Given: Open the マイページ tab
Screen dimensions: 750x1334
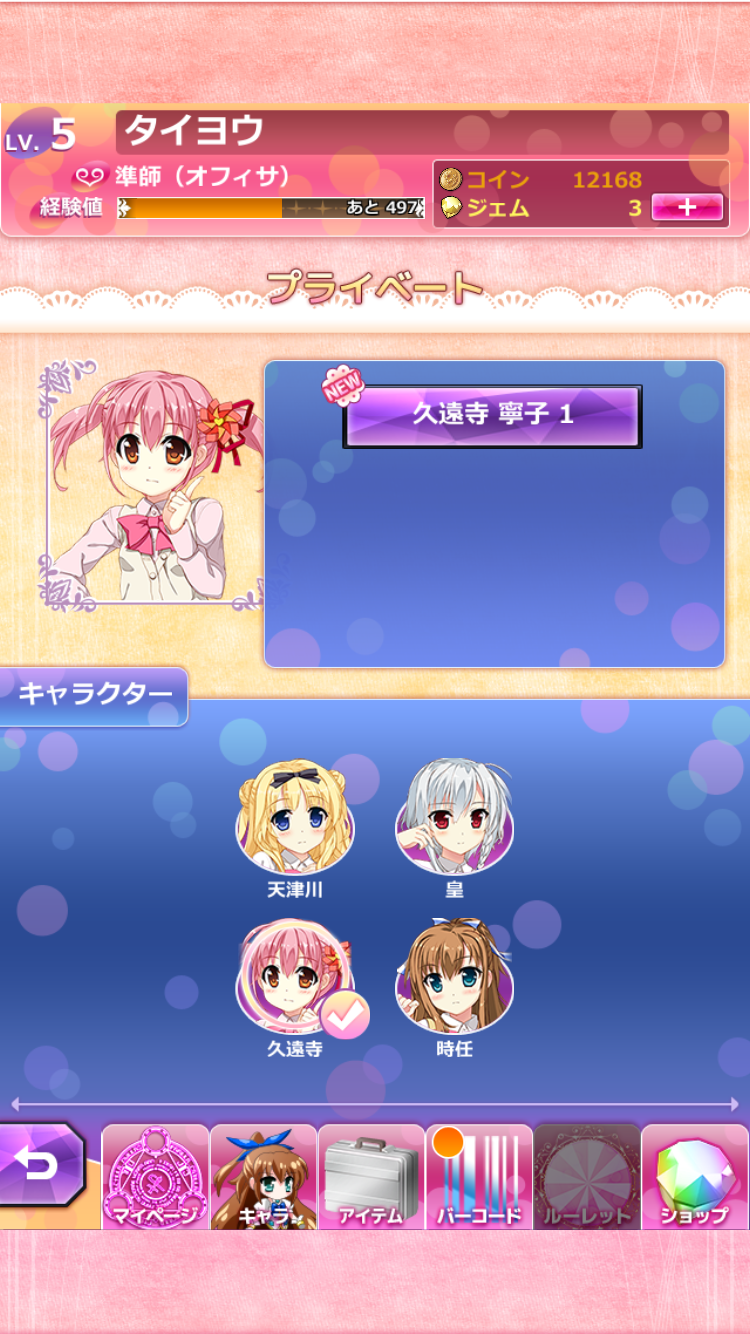Looking at the screenshot, I should tap(155, 1177).
